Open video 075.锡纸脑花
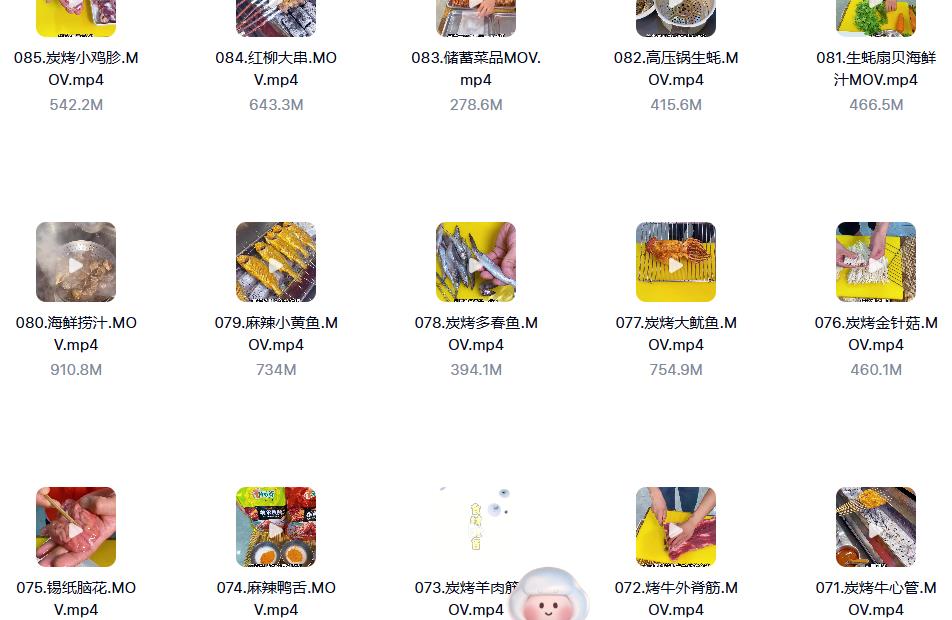952x620 pixels. [76, 527]
